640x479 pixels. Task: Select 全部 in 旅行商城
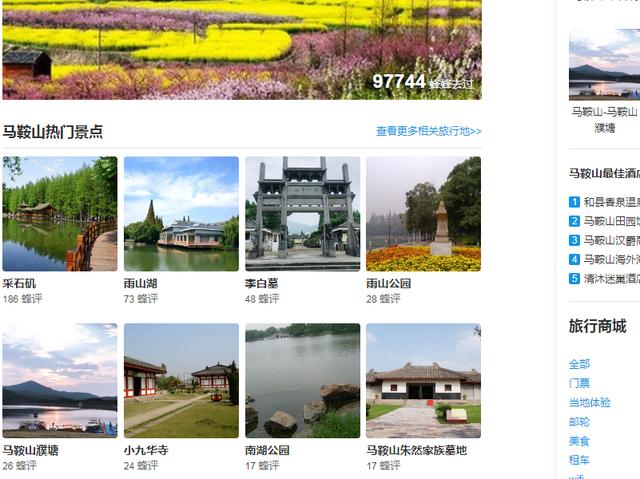[579, 364]
